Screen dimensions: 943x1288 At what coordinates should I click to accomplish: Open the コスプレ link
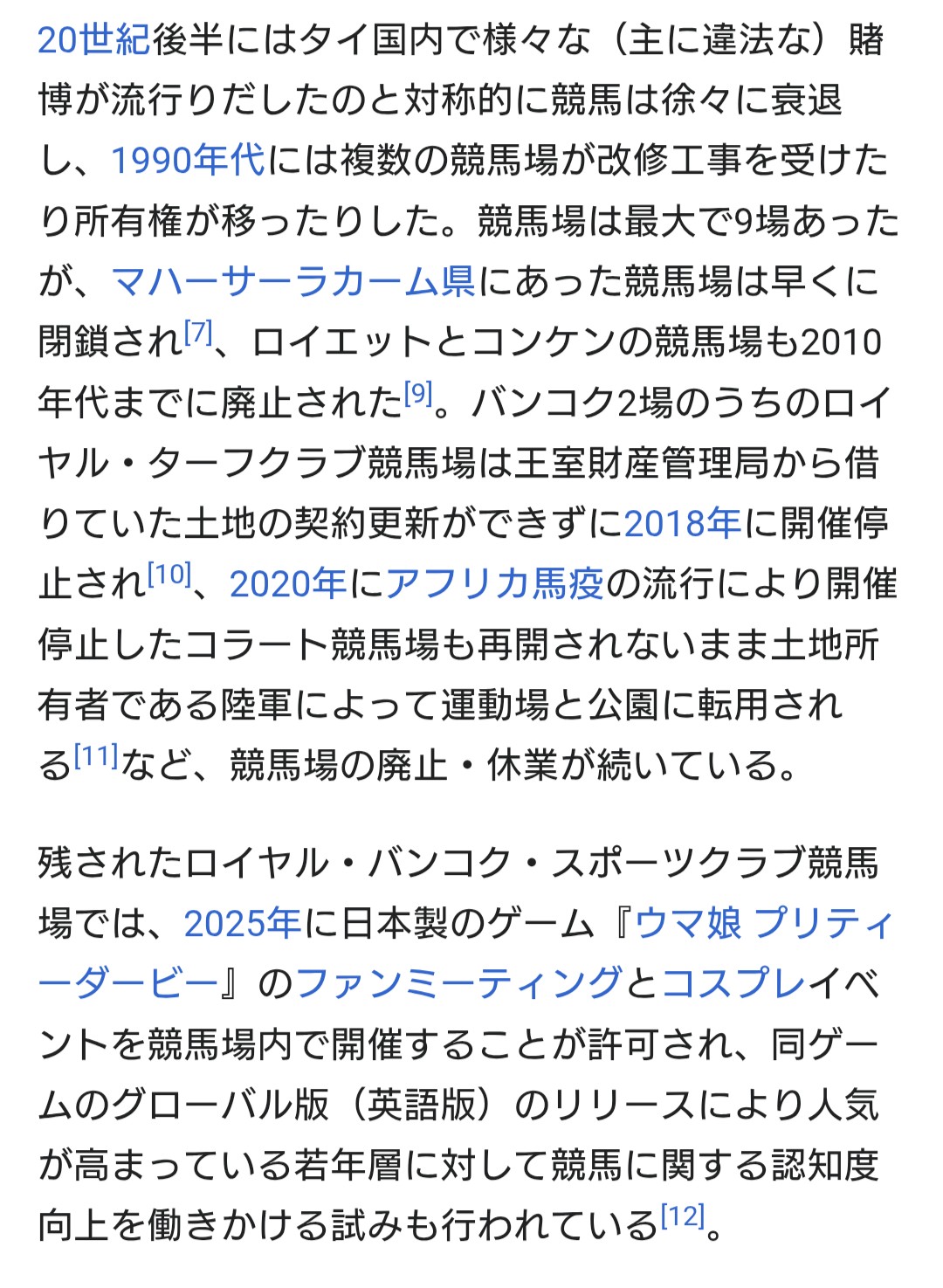point(733,983)
